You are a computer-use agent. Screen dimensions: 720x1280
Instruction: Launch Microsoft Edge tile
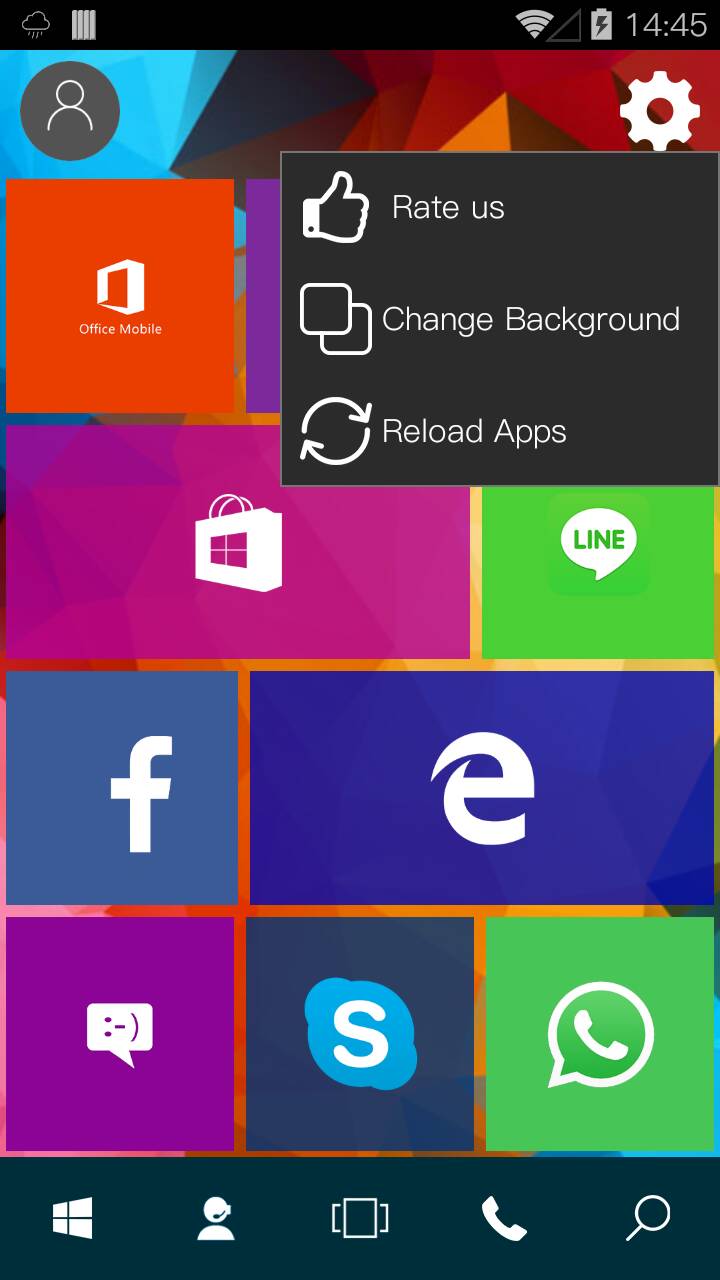click(x=483, y=787)
